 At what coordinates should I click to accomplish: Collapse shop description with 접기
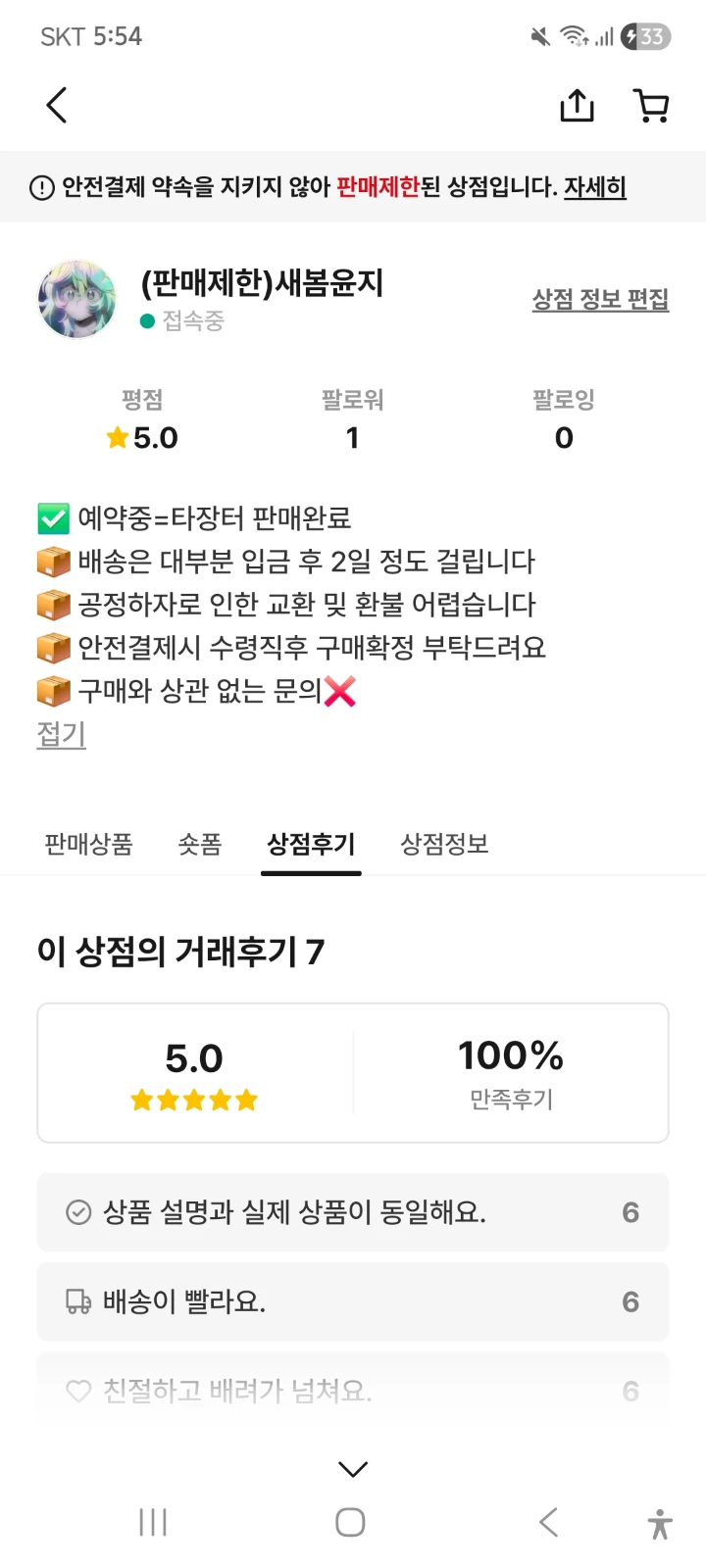coord(62,734)
